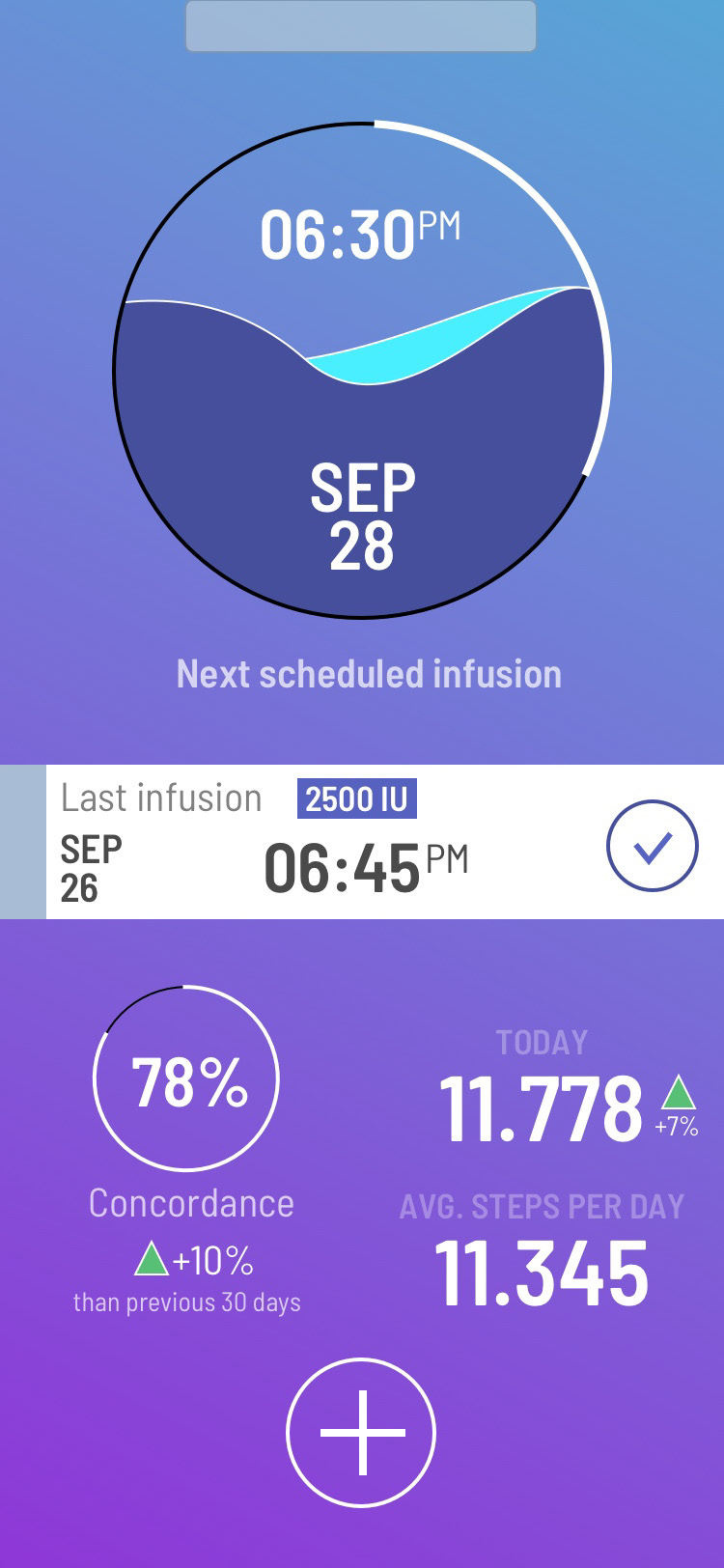View the 78% concordance details
The height and width of the screenshot is (1568, 724).
pos(186,1078)
